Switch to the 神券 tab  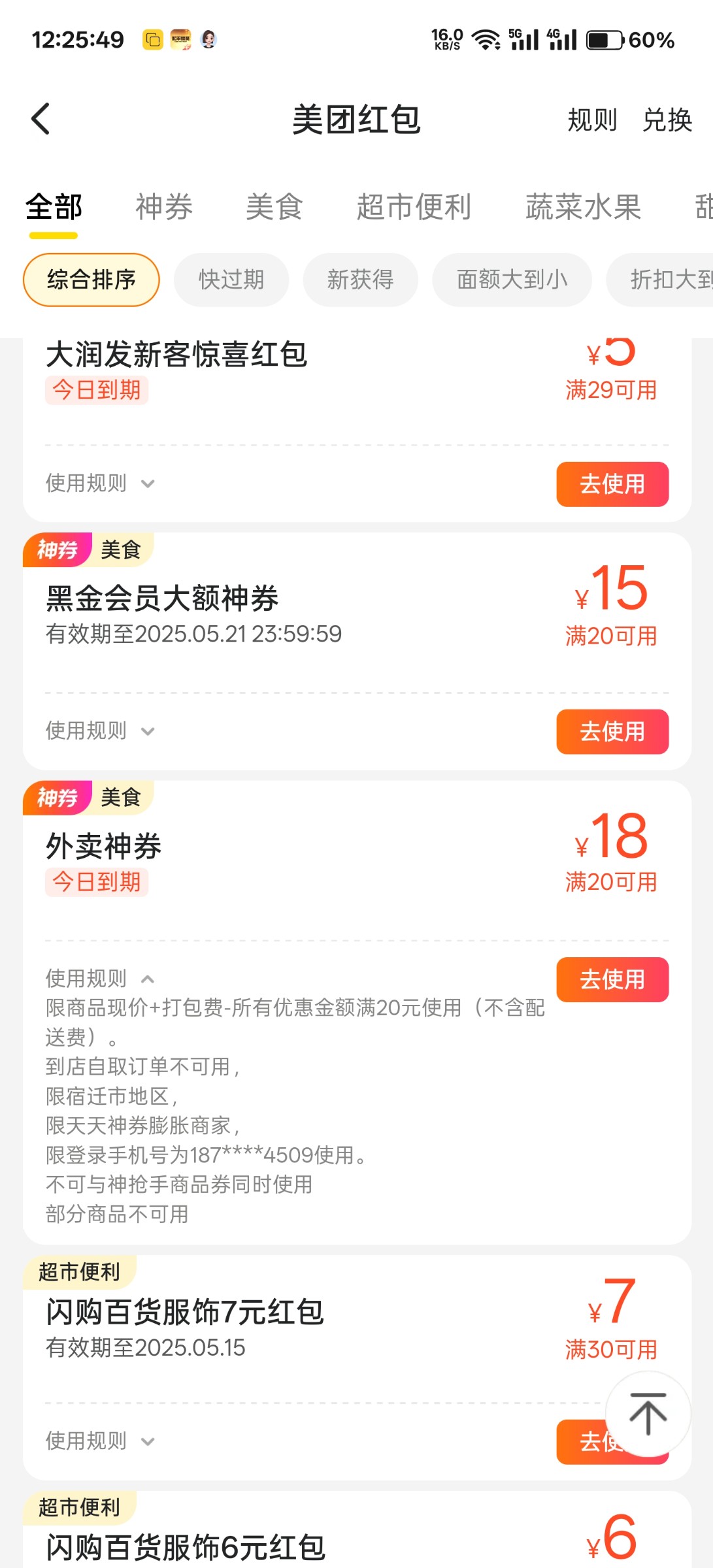[x=164, y=207]
